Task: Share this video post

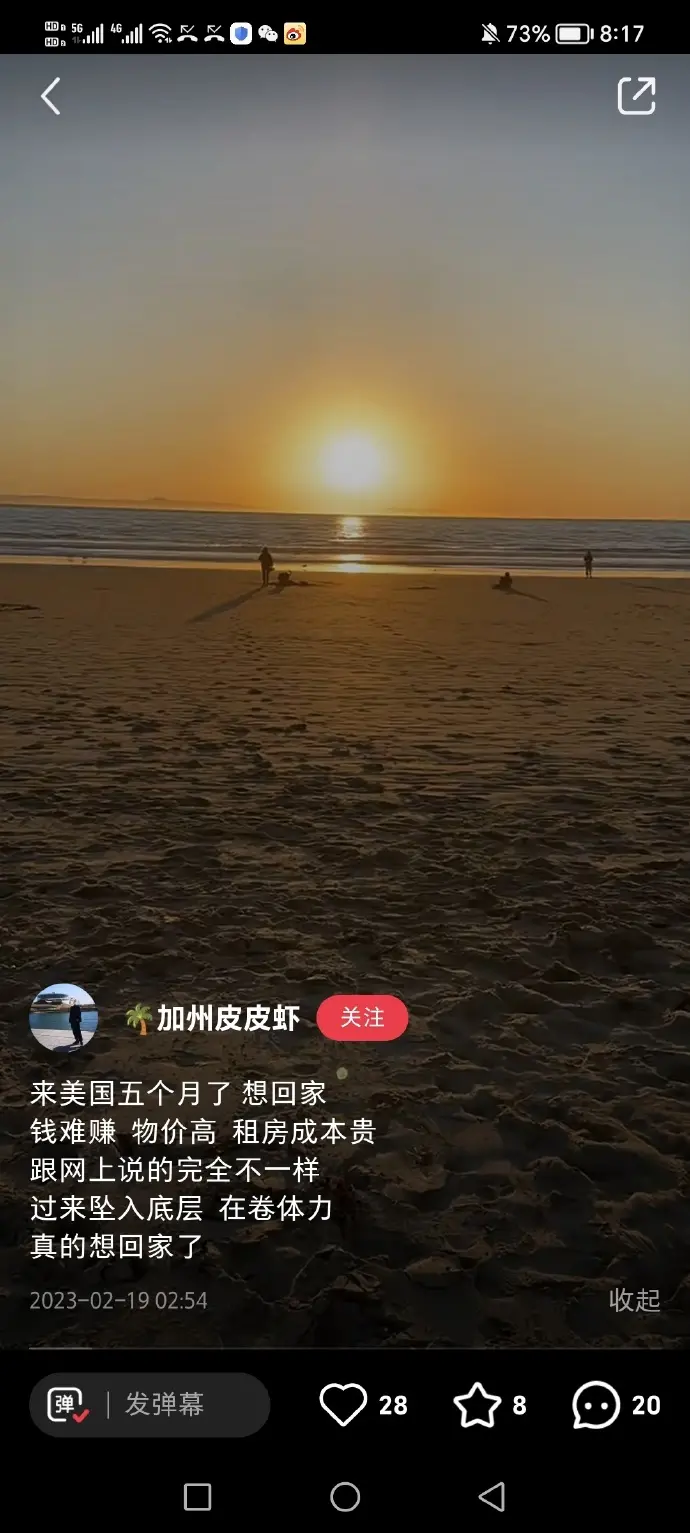Action: tap(636, 96)
